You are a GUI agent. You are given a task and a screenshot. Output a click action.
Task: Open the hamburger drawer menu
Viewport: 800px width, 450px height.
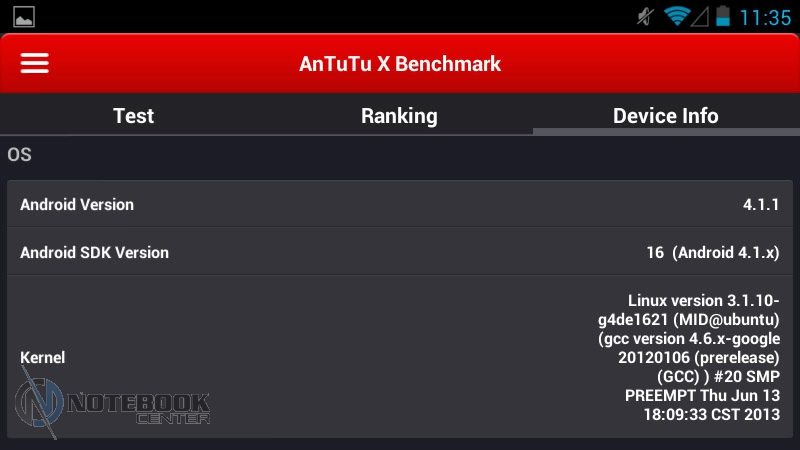pyautogui.click(x=35, y=64)
